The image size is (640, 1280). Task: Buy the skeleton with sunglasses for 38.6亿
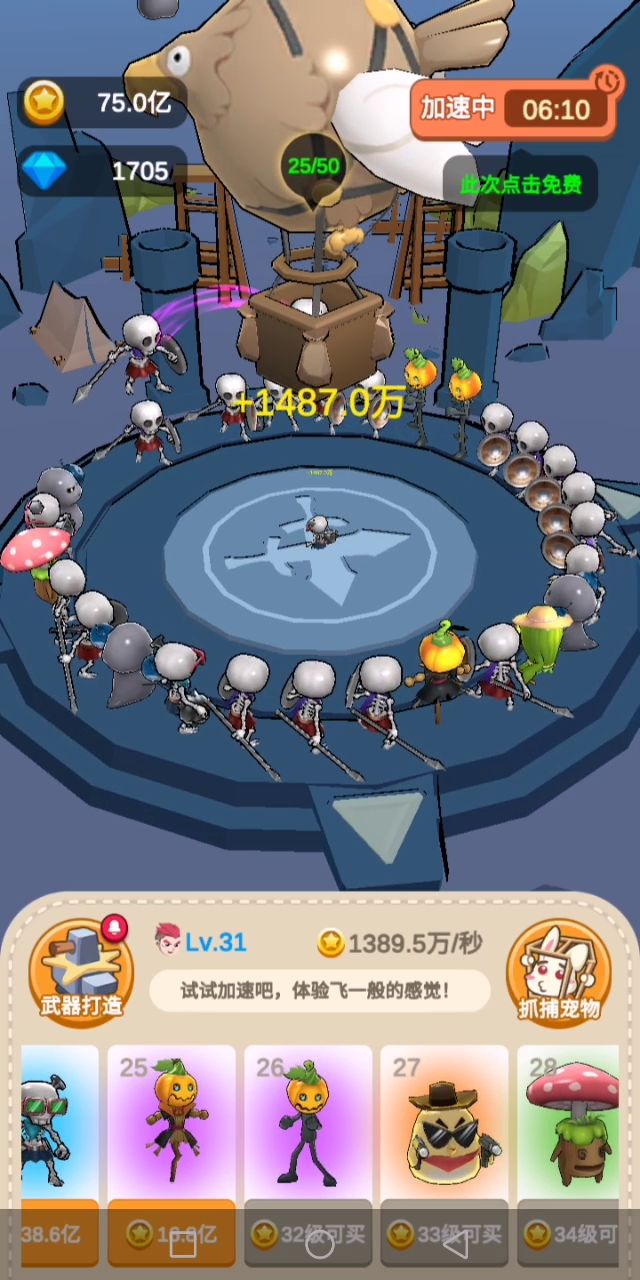tap(58, 1233)
